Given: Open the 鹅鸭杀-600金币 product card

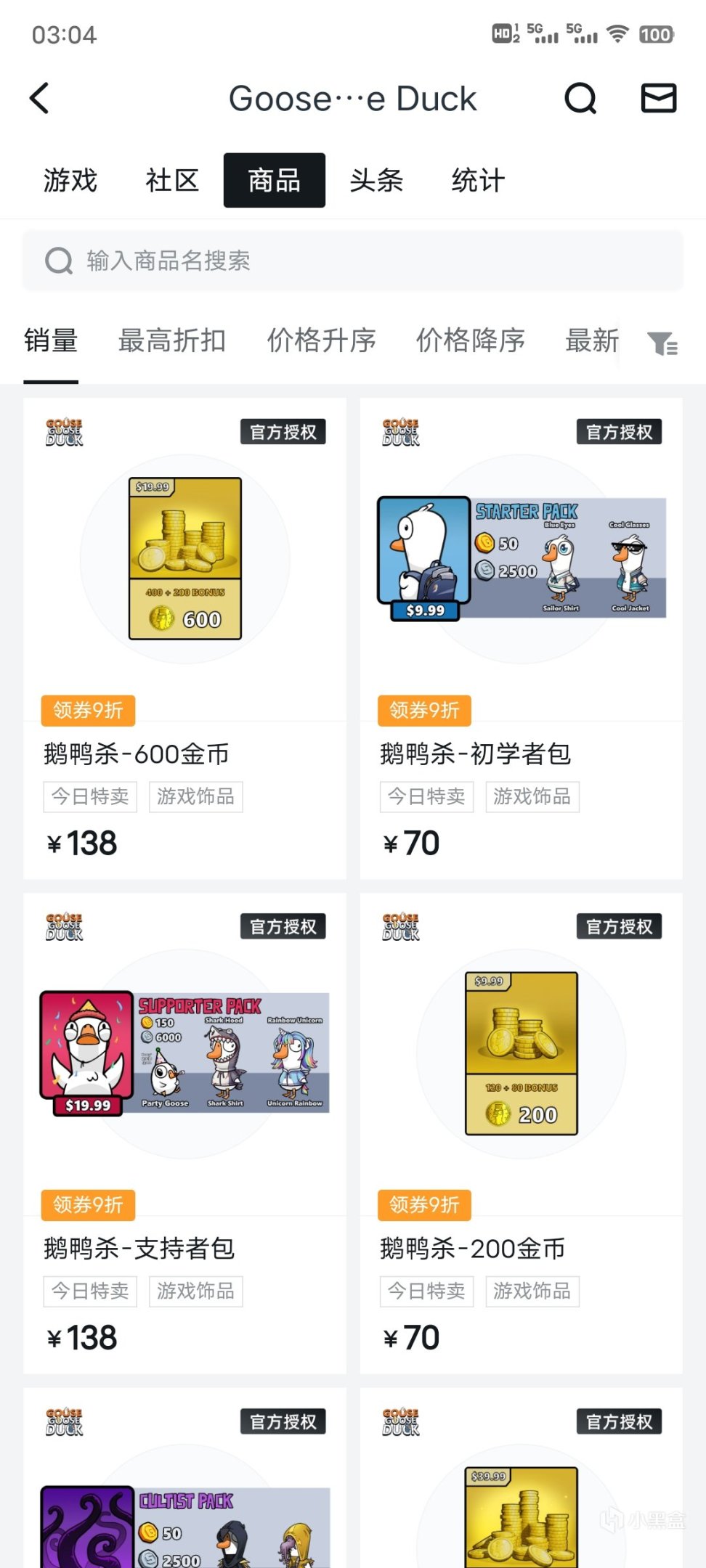Looking at the screenshot, I should coord(184,639).
